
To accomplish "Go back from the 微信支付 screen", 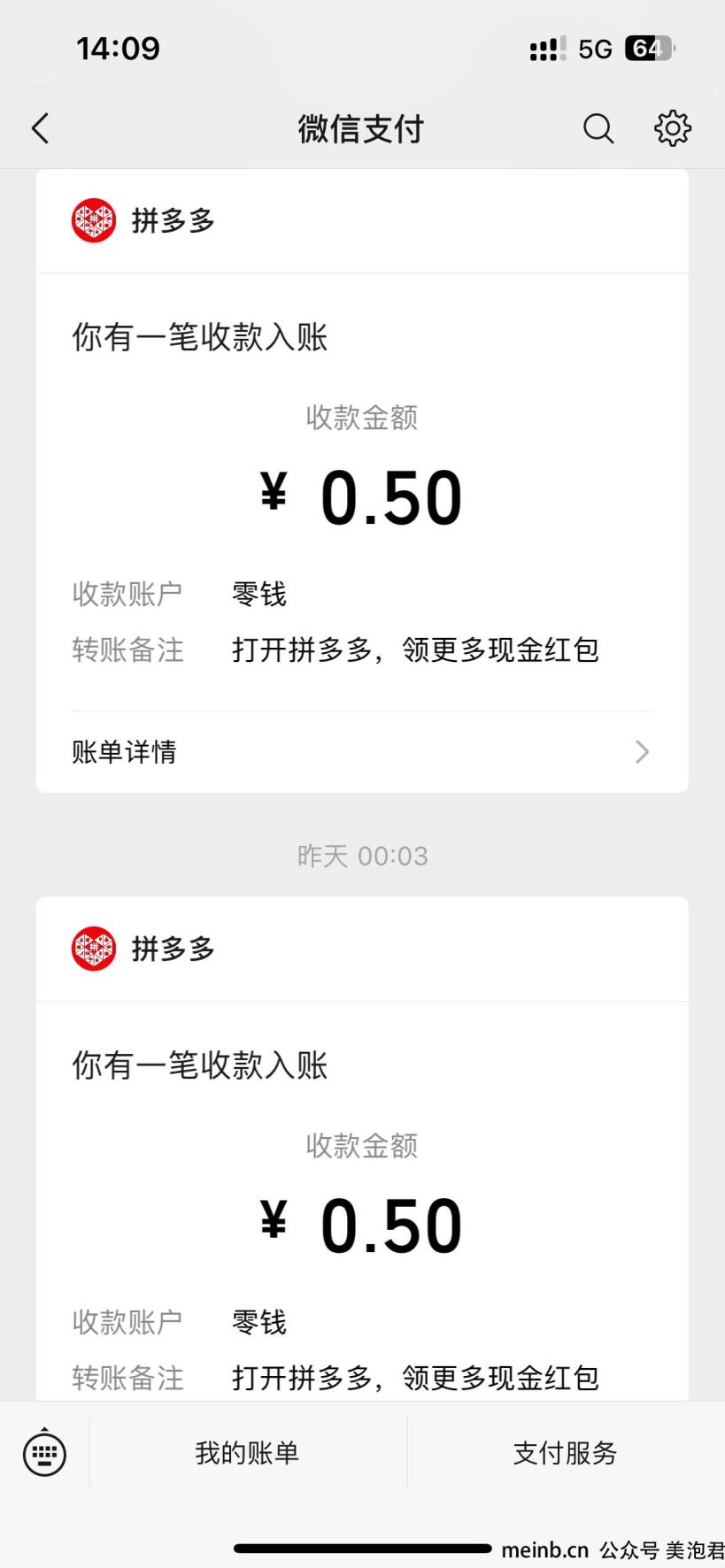I will pos(40,128).
